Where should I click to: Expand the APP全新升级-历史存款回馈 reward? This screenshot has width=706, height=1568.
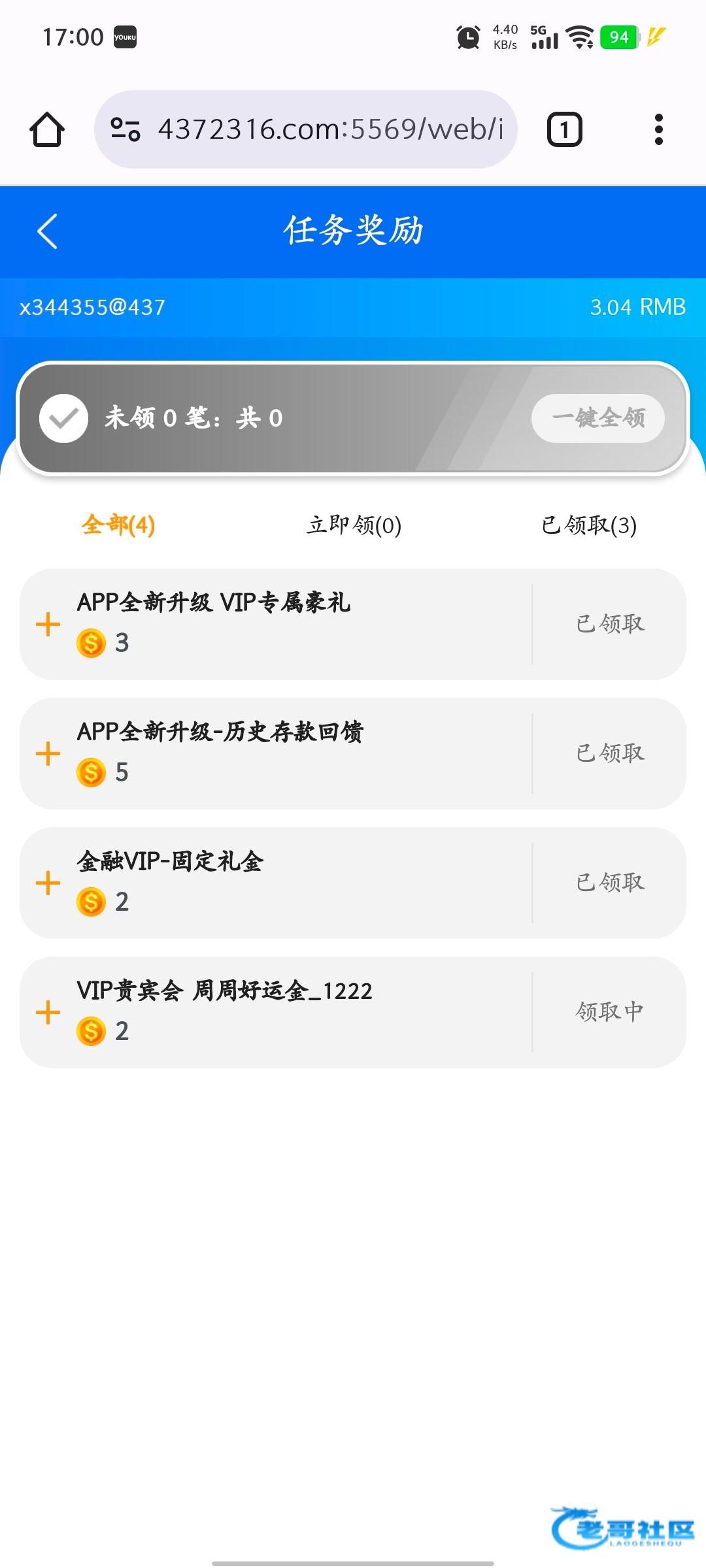coord(48,754)
